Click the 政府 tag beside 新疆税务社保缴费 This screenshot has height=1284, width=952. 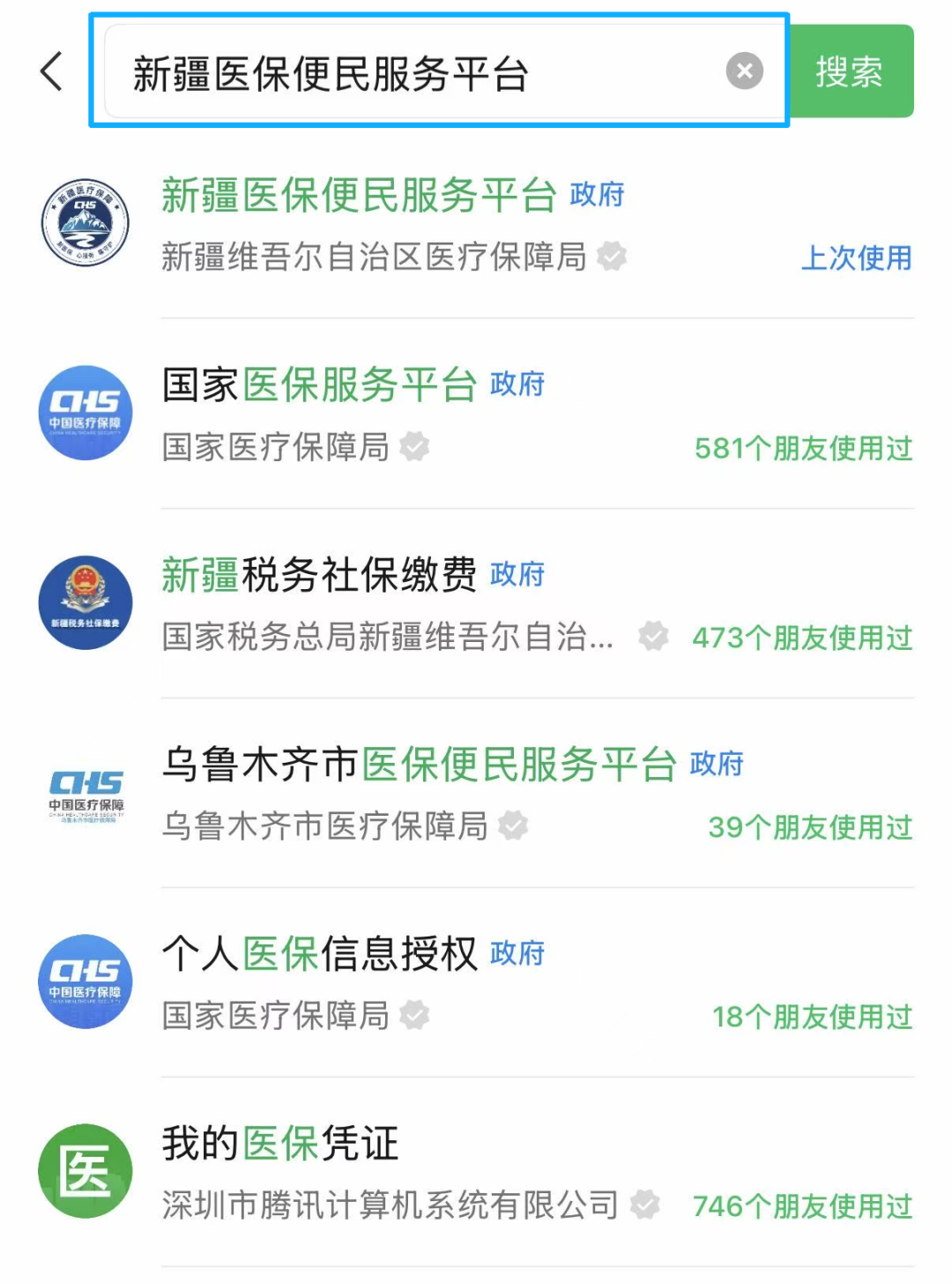pos(517,575)
